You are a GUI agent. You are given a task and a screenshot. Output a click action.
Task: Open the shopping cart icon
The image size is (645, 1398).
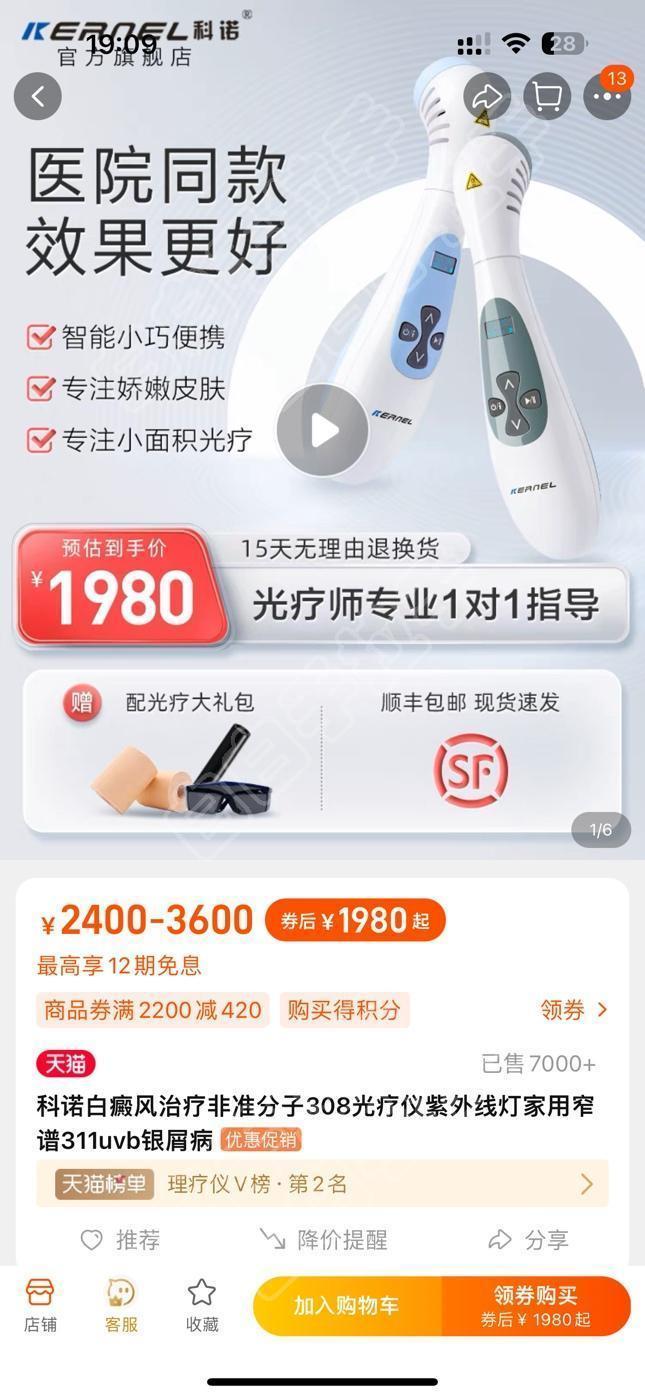coord(547,97)
